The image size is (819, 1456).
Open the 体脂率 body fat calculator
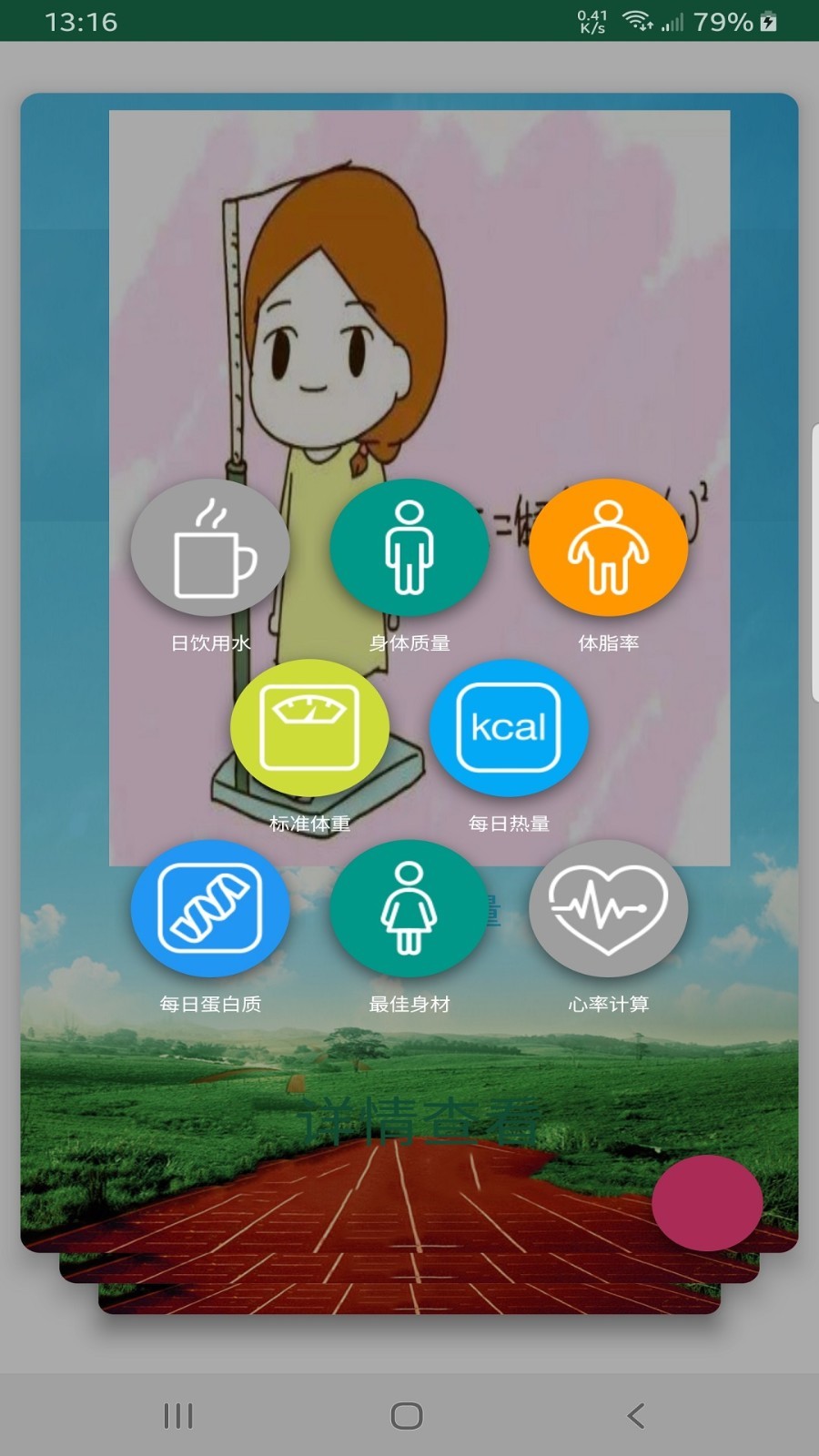tap(608, 547)
